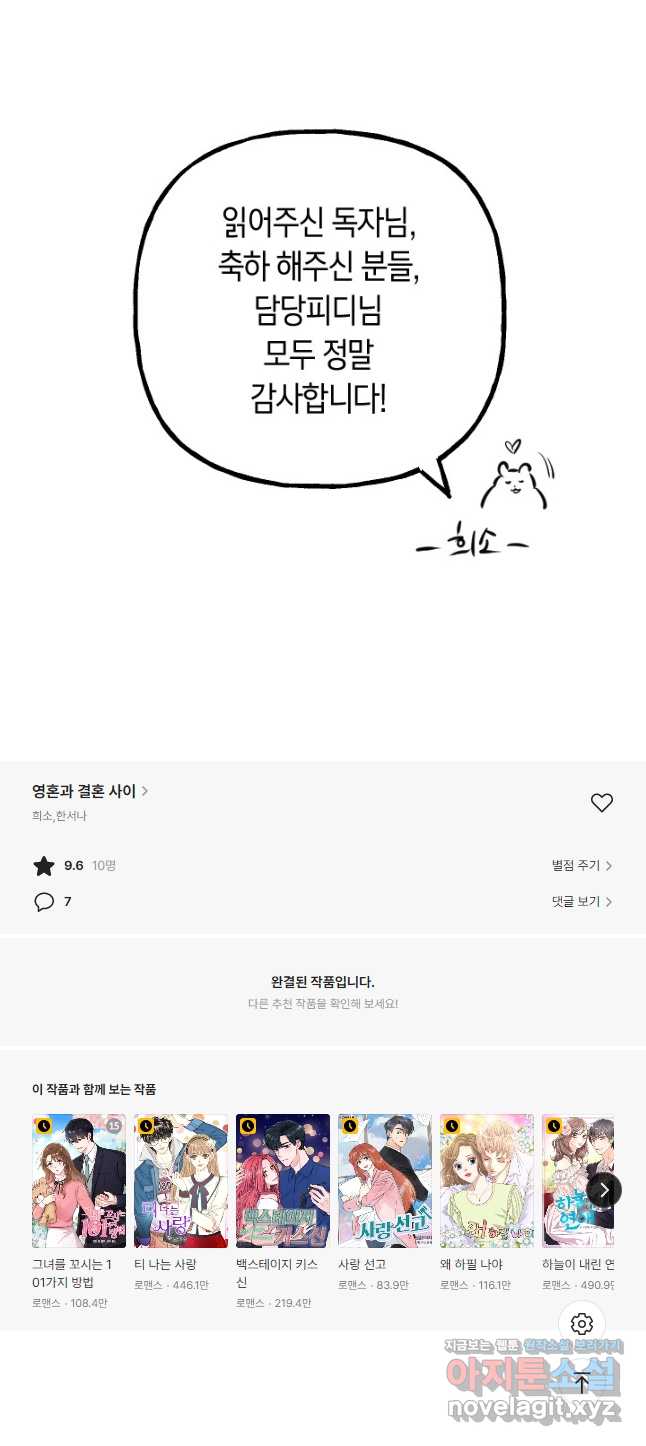This screenshot has height=1446, width=646.
Task: Open 왜 하필 나야 webtoon
Action: click(487, 1181)
